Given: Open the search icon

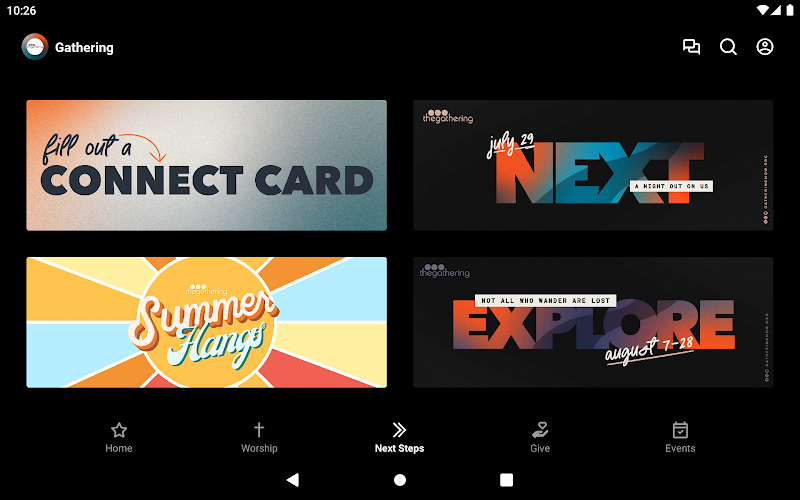Looking at the screenshot, I should [728, 47].
